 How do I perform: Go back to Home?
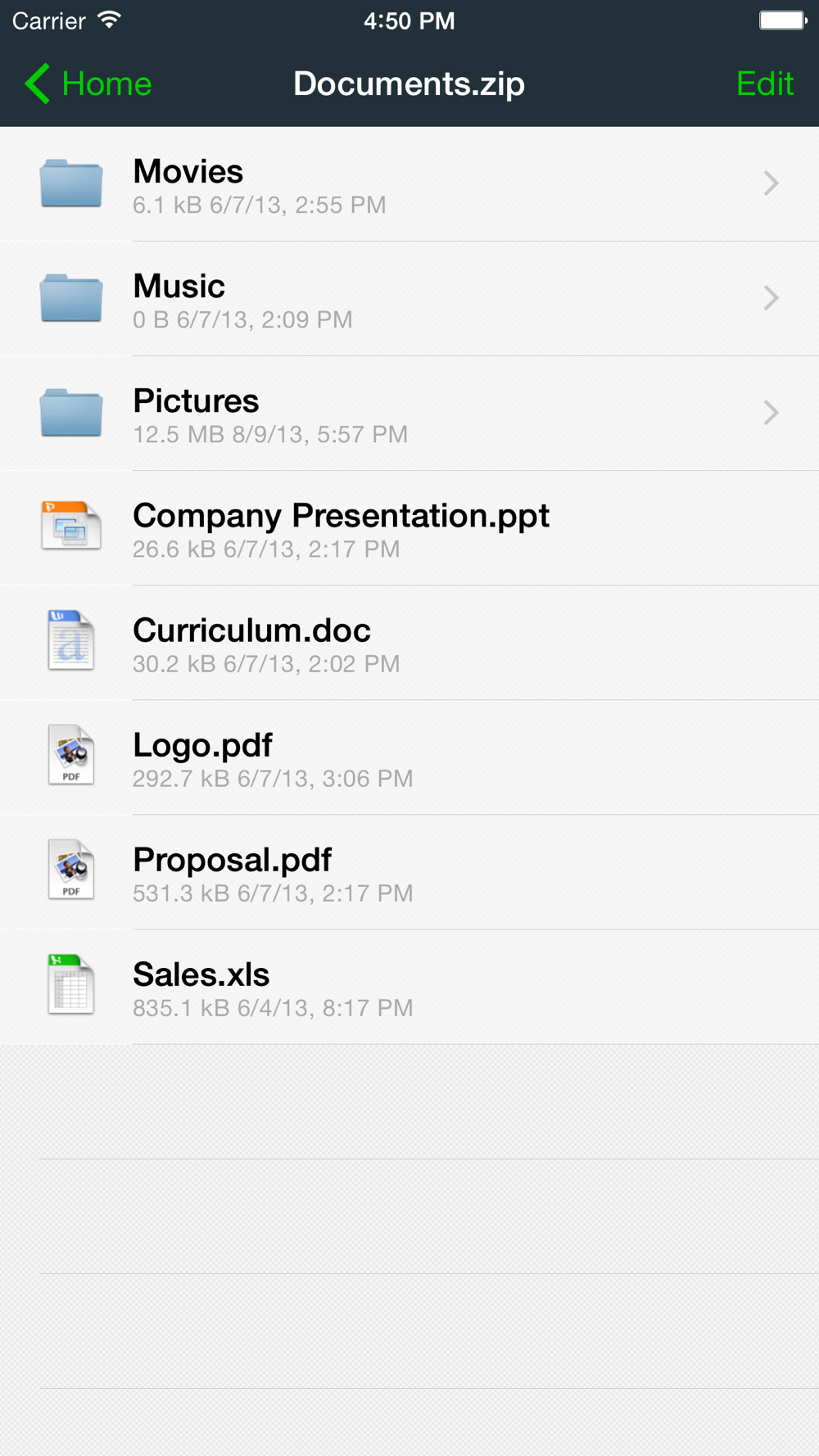[88, 84]
